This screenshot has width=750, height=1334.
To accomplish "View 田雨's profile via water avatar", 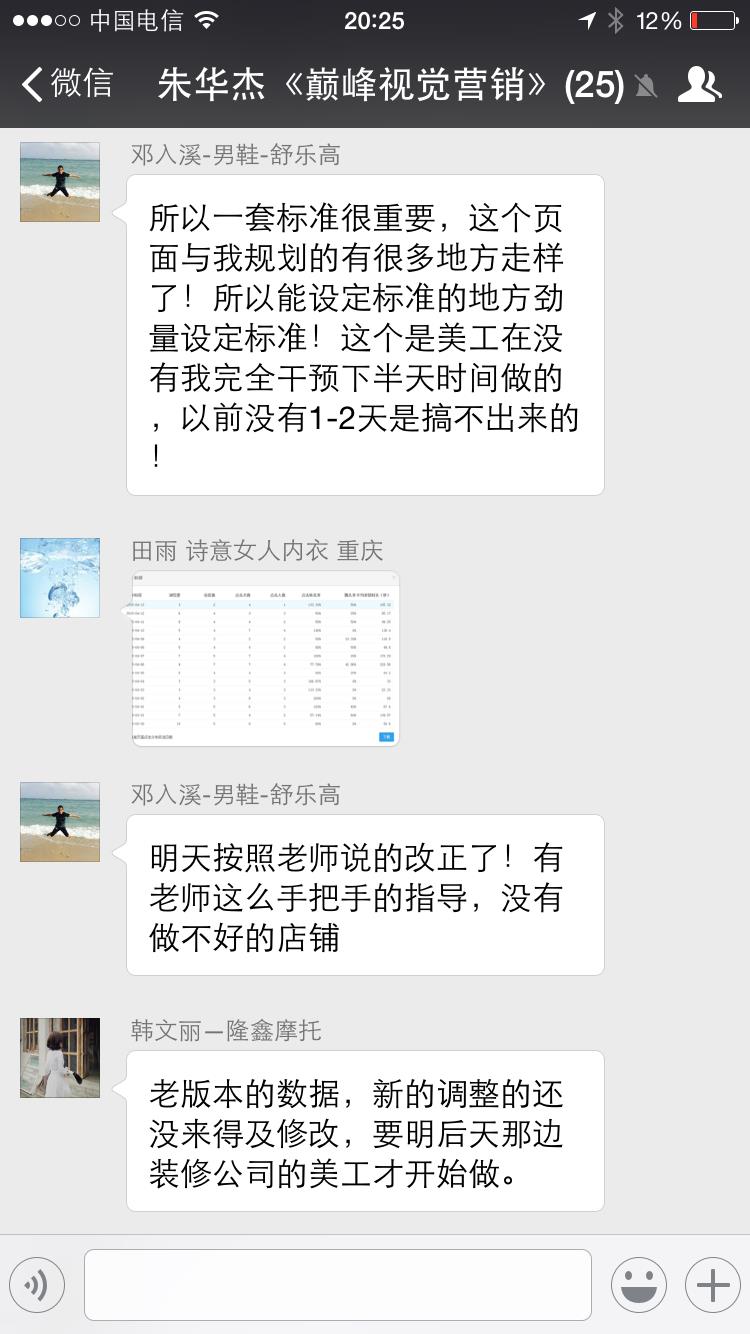I will [60, 578].
